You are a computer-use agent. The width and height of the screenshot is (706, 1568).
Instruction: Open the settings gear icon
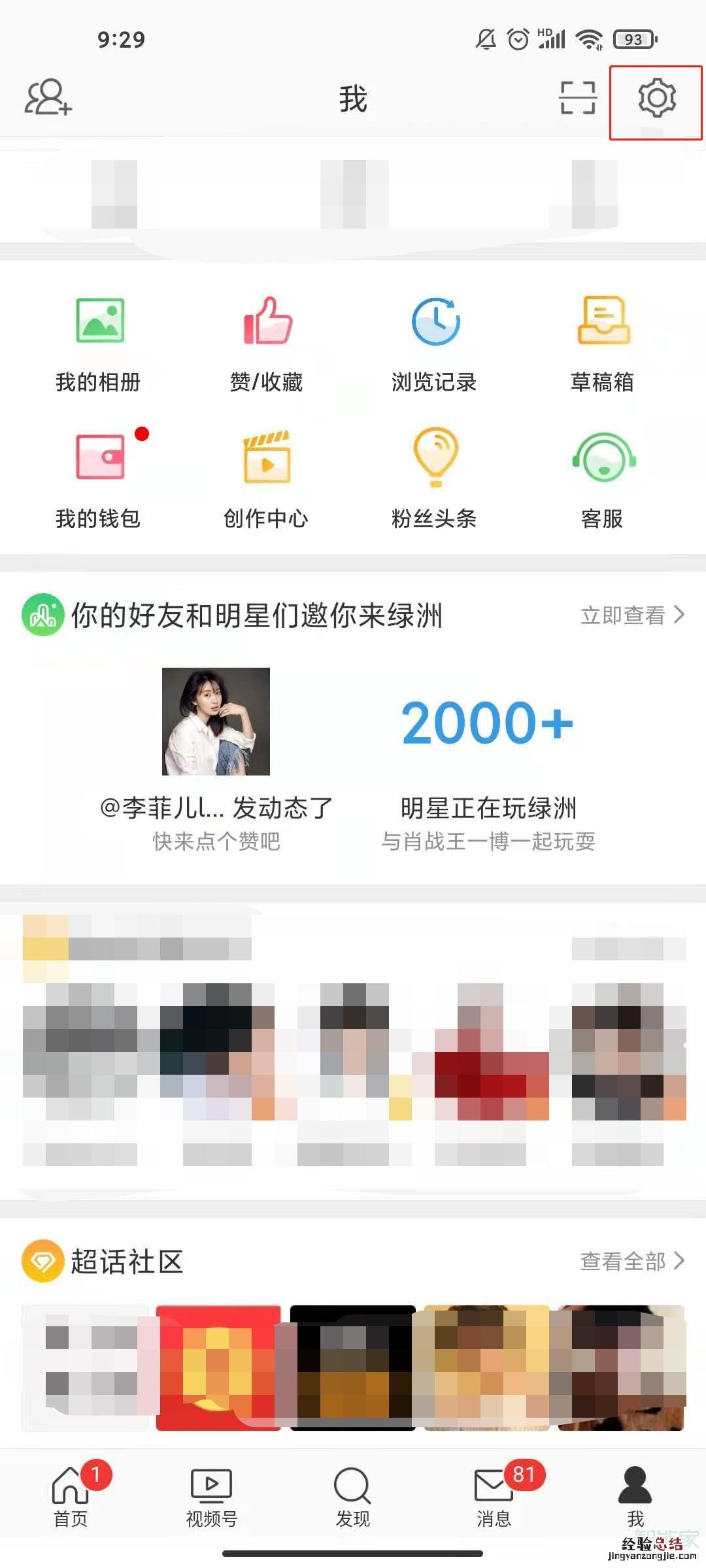656,99
